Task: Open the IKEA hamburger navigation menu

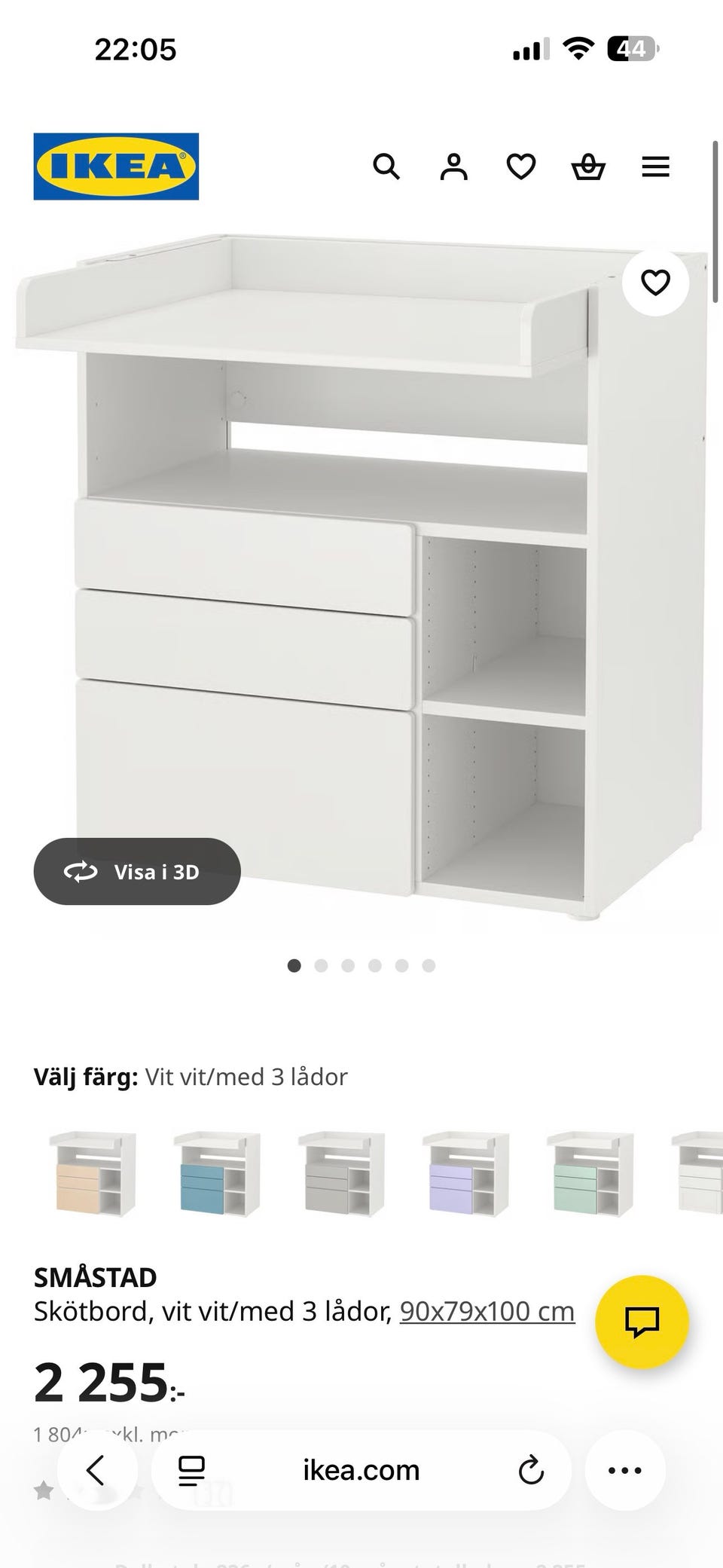Action: click(656, 167)
